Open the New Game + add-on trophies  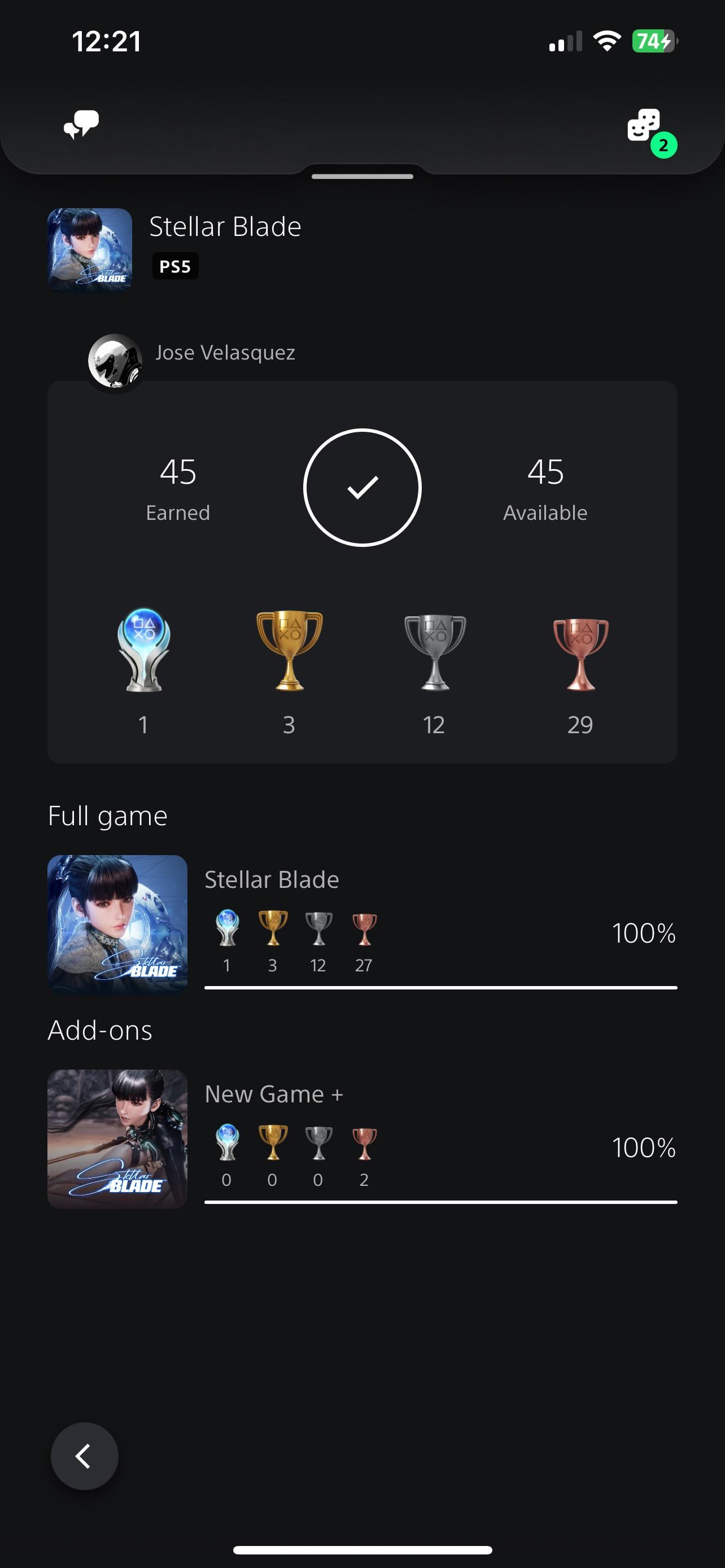[362, 1139]
